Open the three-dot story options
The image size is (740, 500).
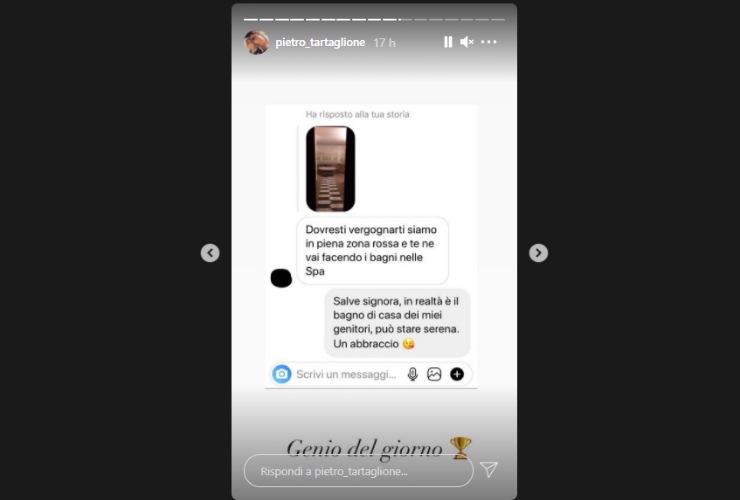click(489, 42)
